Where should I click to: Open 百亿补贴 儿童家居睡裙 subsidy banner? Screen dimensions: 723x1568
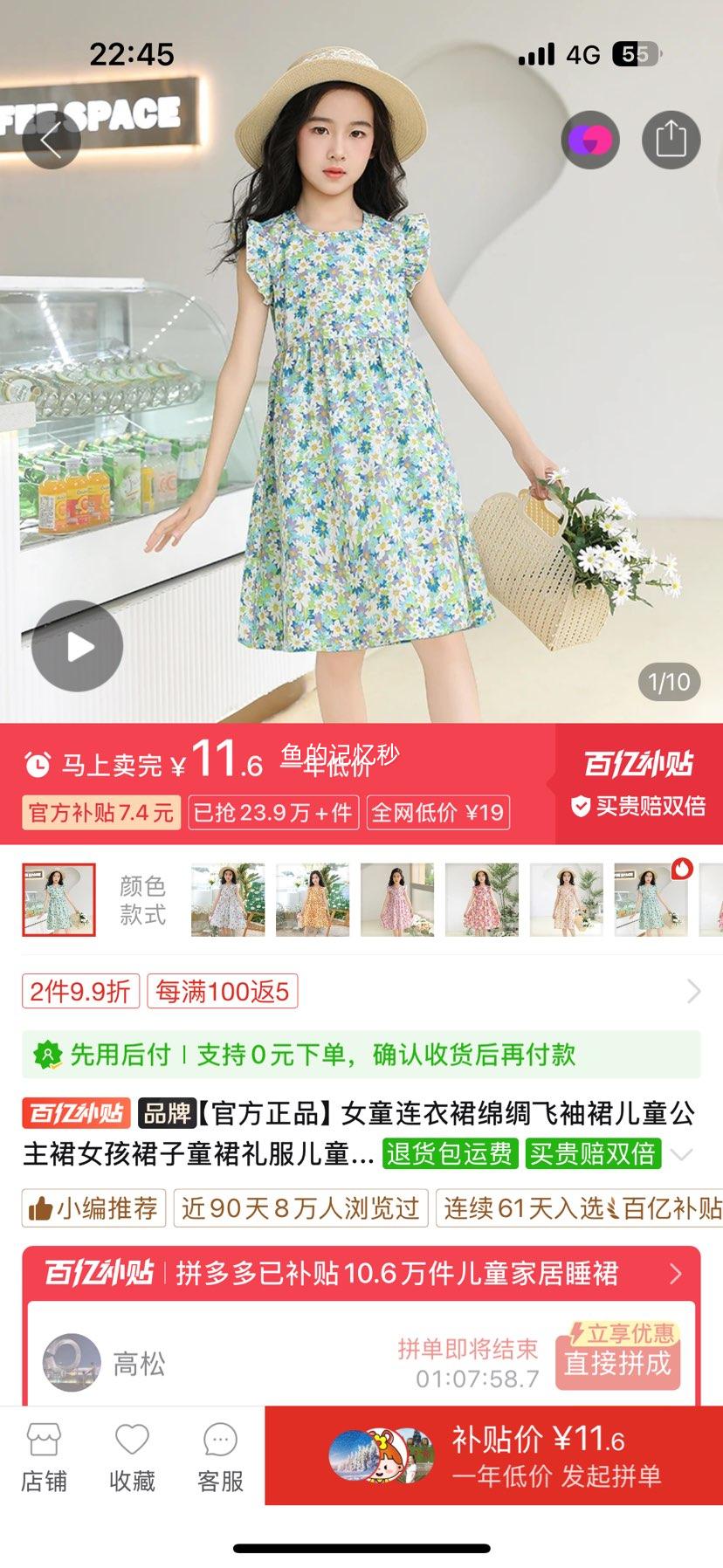tap(361, 1274)
